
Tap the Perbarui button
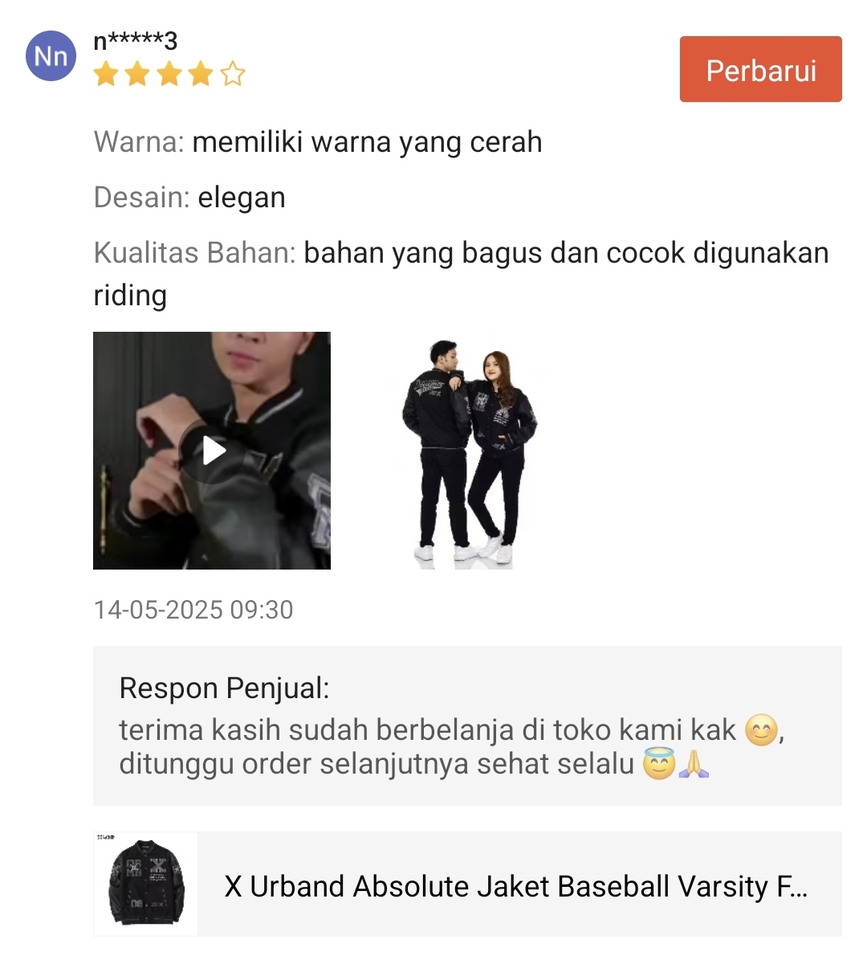[x=760, y=70]
